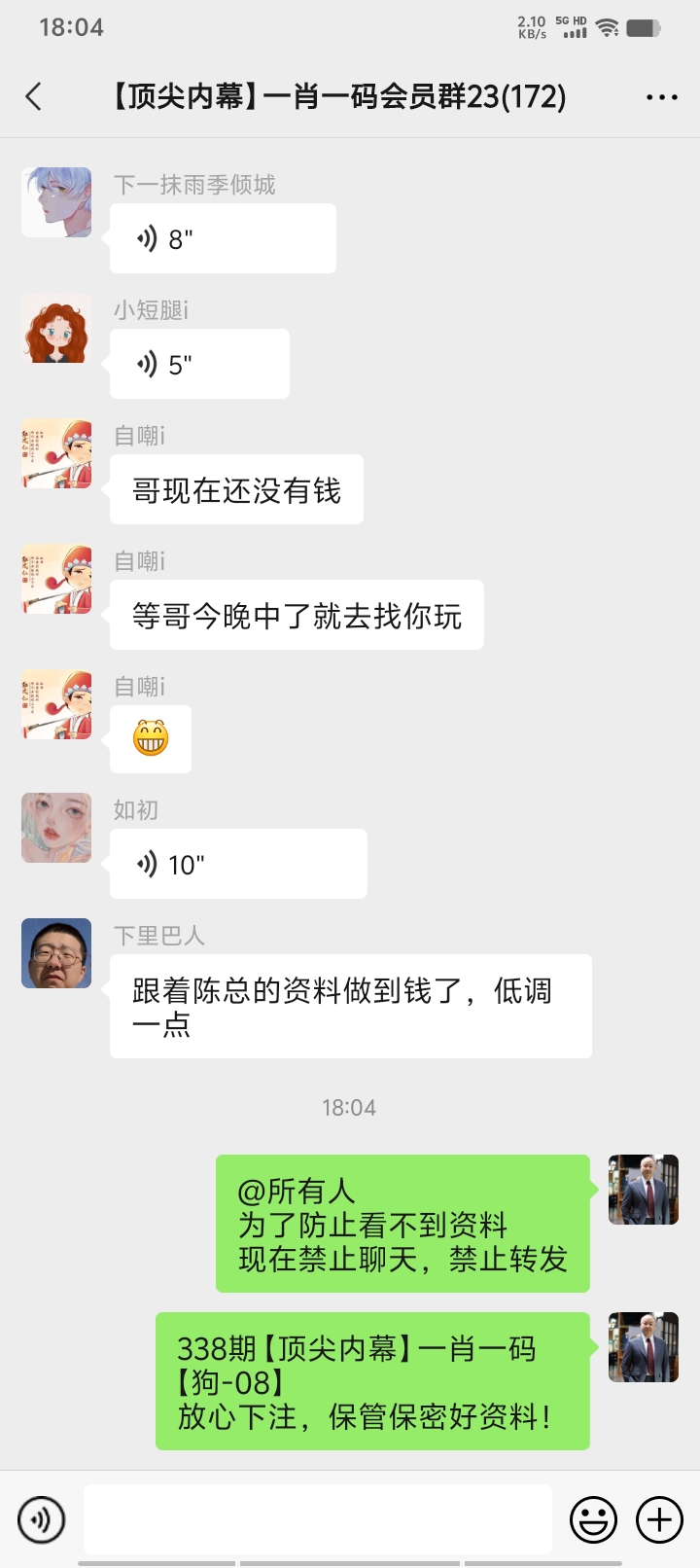Open 下里巴人's profile picture

56,953
